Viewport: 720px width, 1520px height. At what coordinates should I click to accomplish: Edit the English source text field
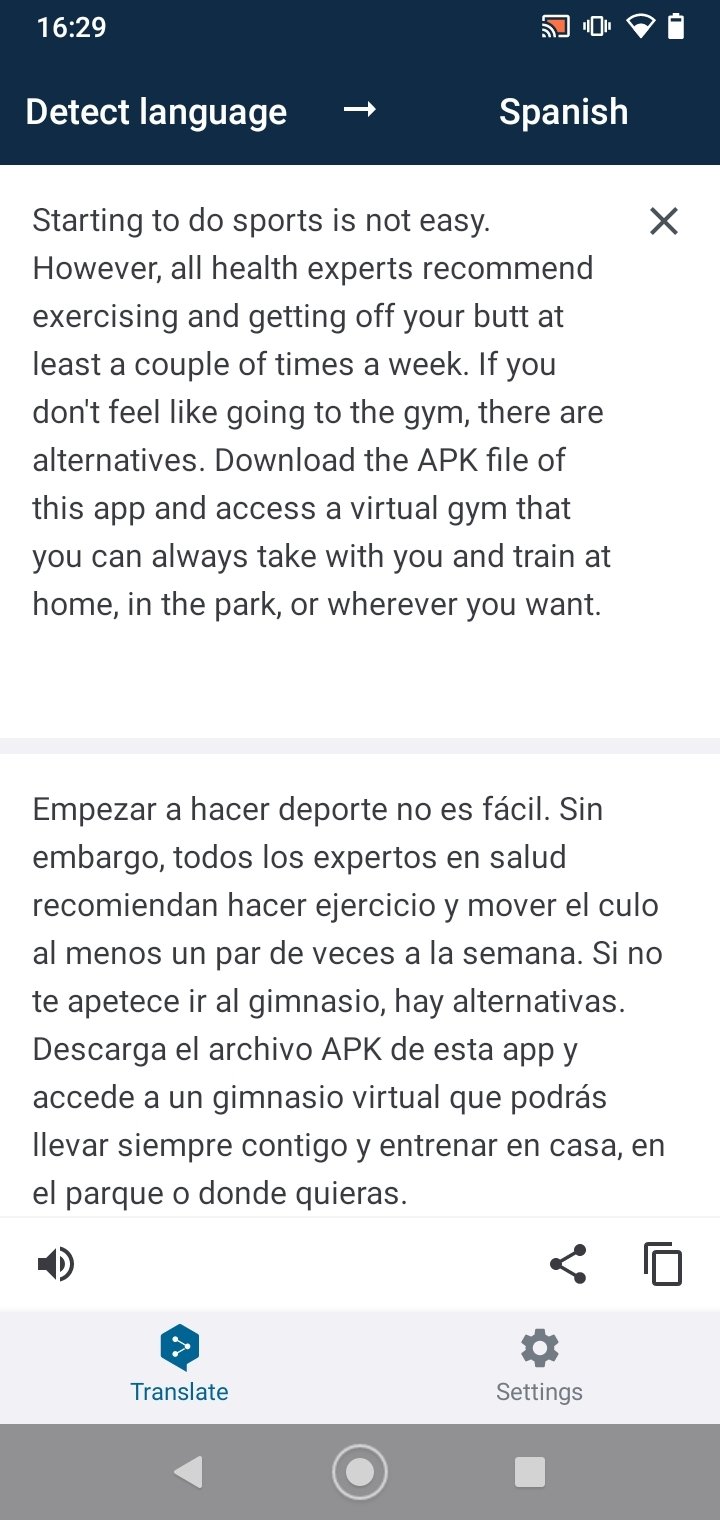[x=320, y=412]
